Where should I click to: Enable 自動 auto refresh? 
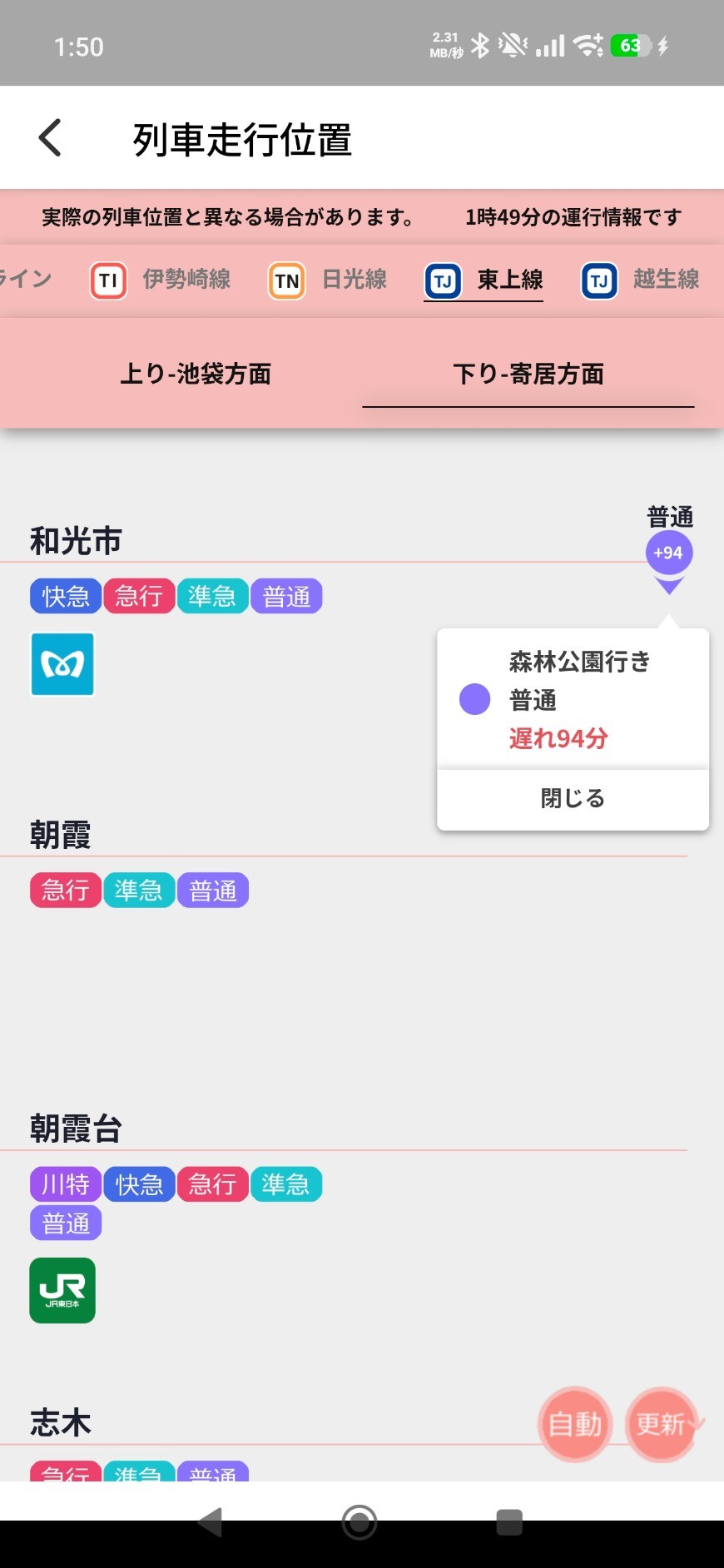point(575,1424)
